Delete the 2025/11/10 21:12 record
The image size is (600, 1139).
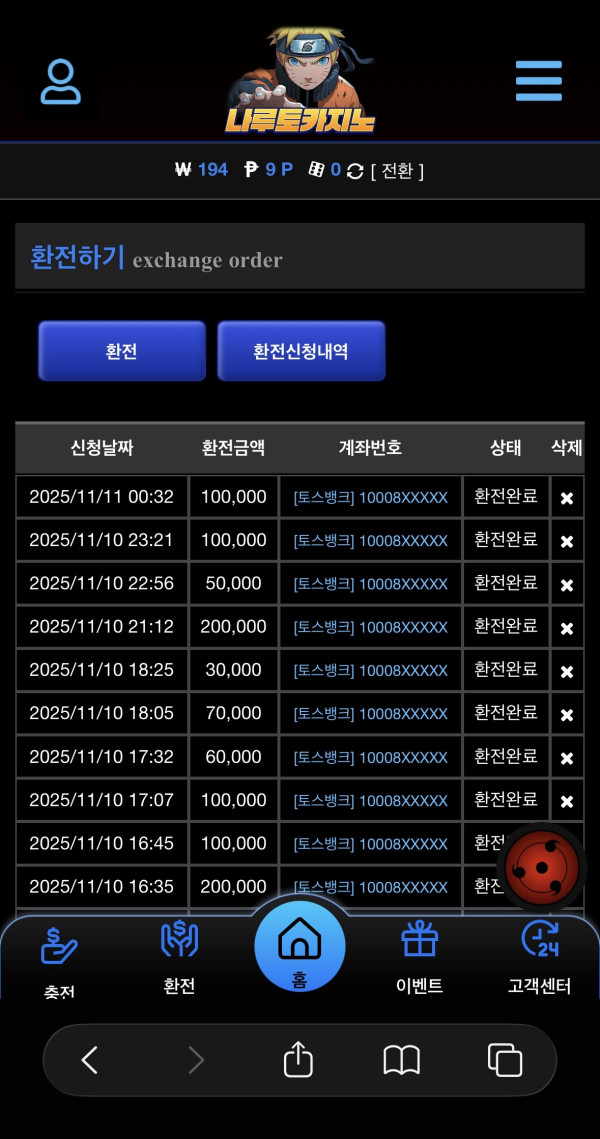click(567, 628)
